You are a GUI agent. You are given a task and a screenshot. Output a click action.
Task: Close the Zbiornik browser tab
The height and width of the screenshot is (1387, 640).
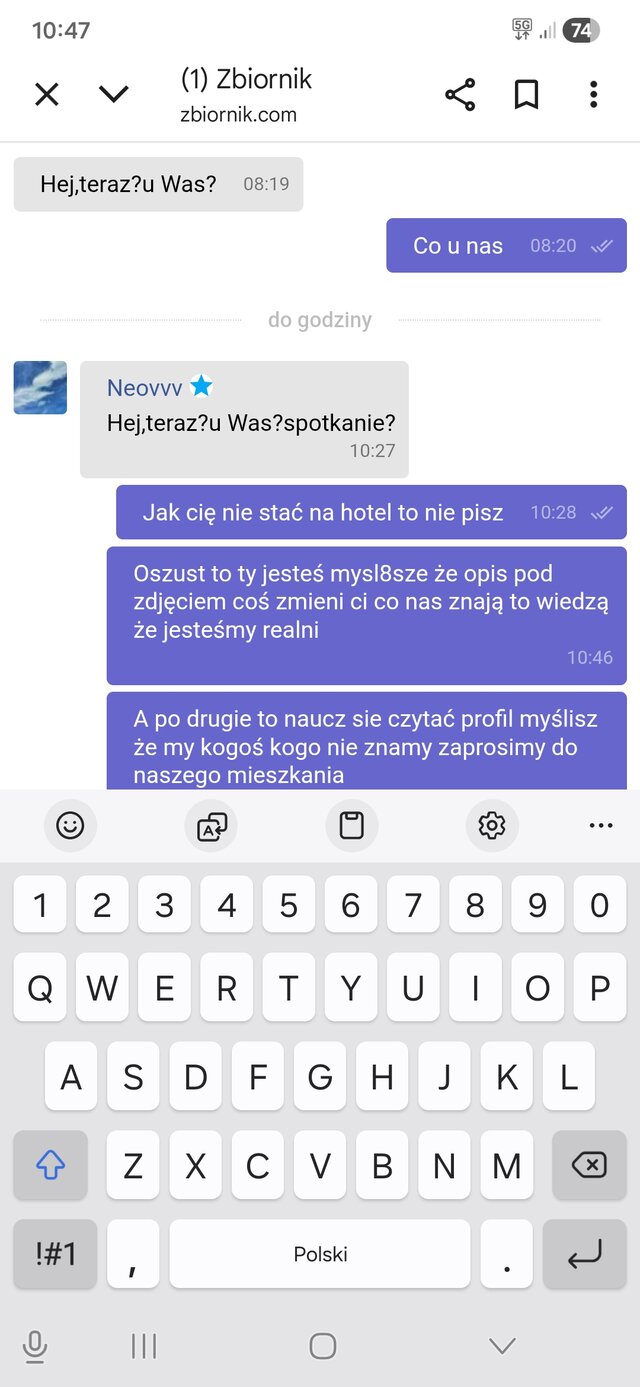(x=47, y=95)
